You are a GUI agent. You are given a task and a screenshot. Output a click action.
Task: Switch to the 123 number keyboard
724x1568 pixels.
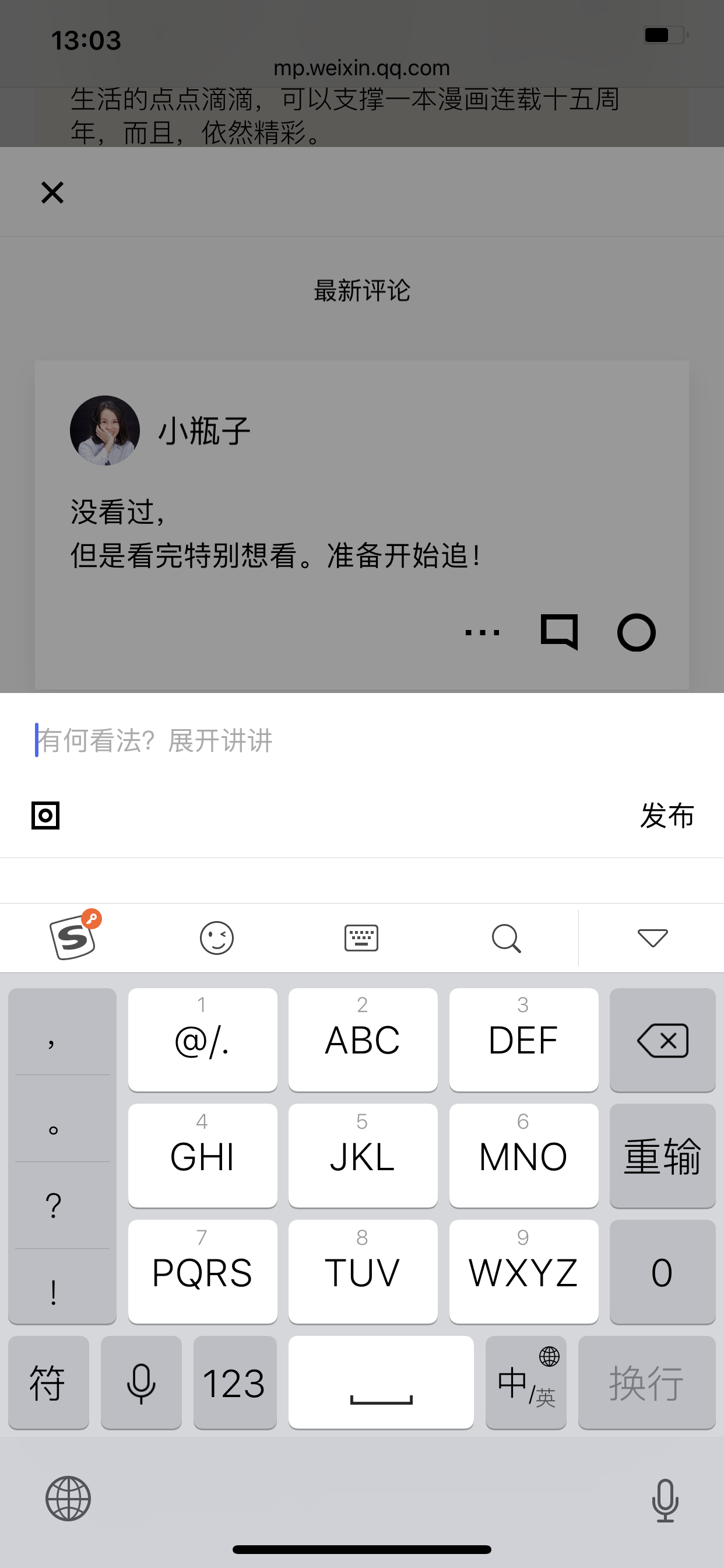coord(235,1382)
